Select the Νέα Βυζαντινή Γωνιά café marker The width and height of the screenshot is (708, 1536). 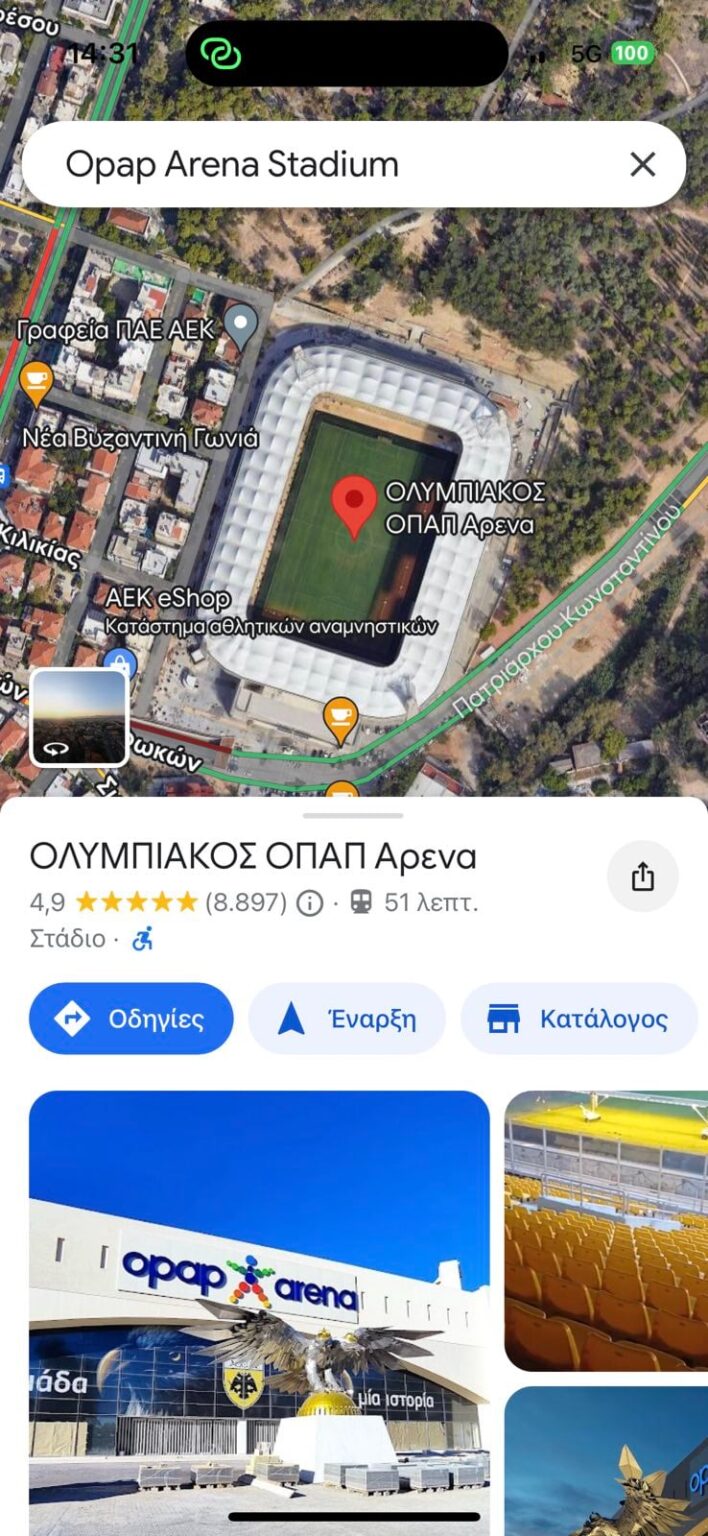tap(36, 380)
